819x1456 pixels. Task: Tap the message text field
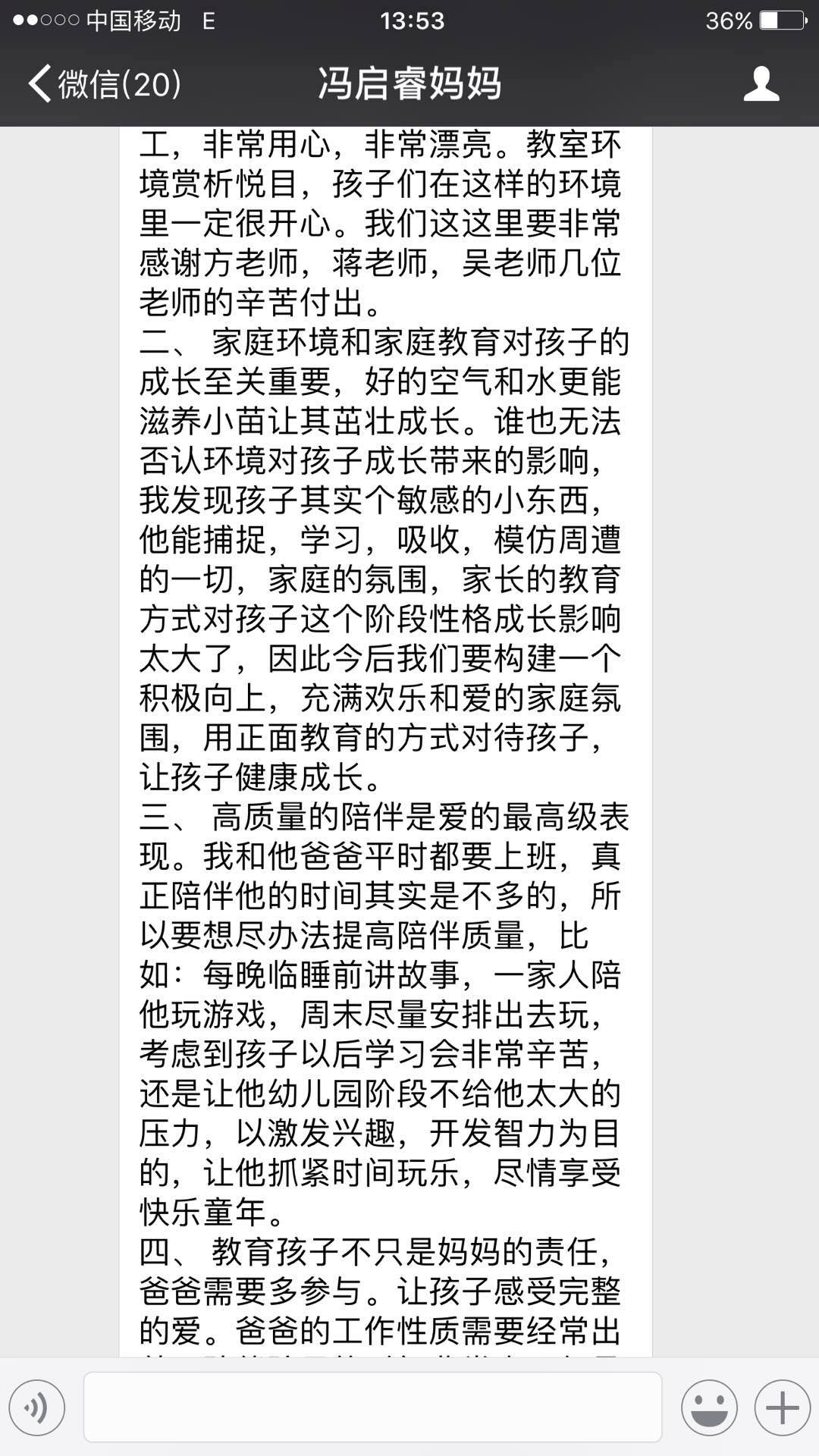point(372,1407)
